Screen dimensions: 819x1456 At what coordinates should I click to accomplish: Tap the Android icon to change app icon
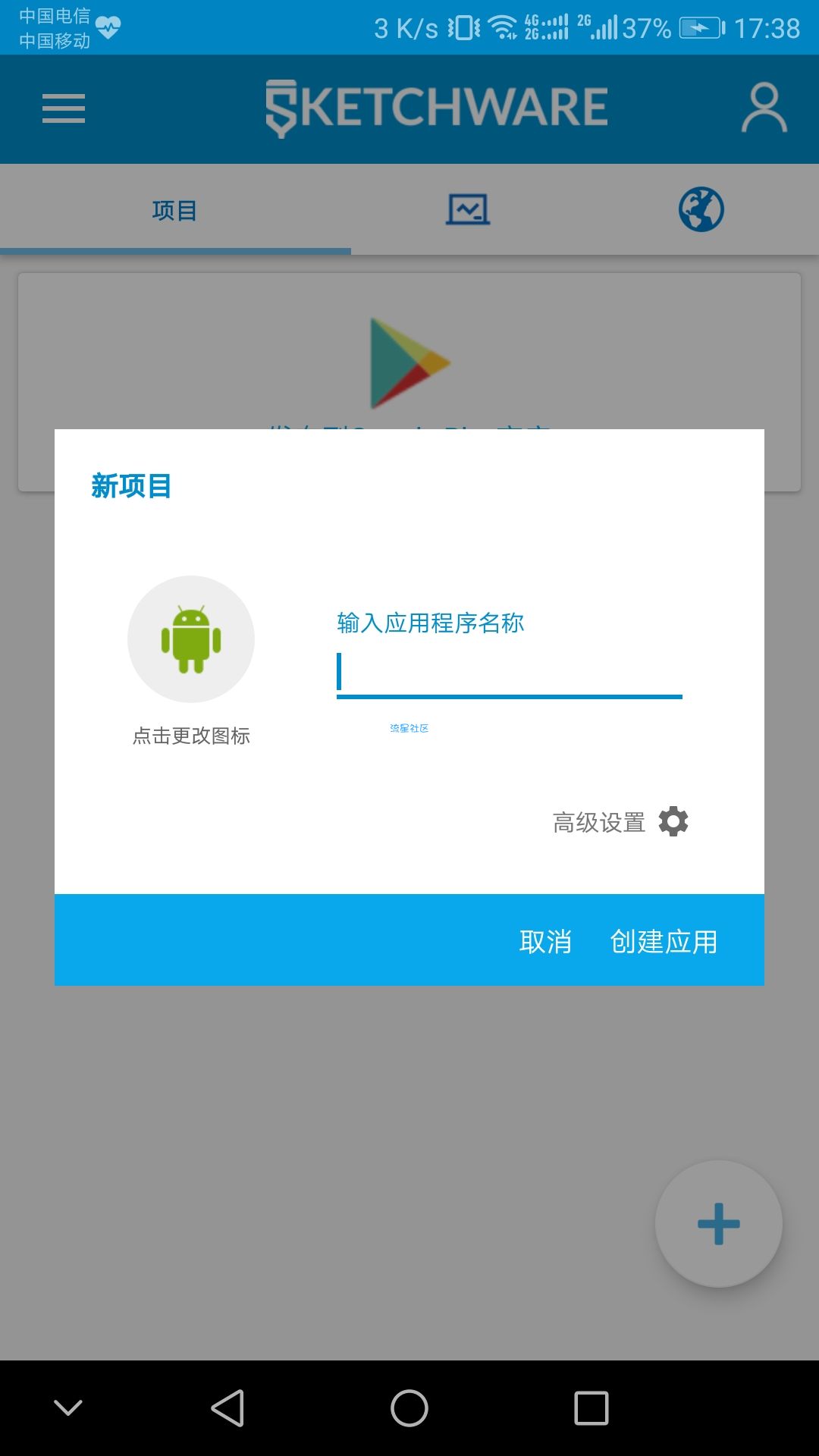pyautogui.click(x=191, y=639)
